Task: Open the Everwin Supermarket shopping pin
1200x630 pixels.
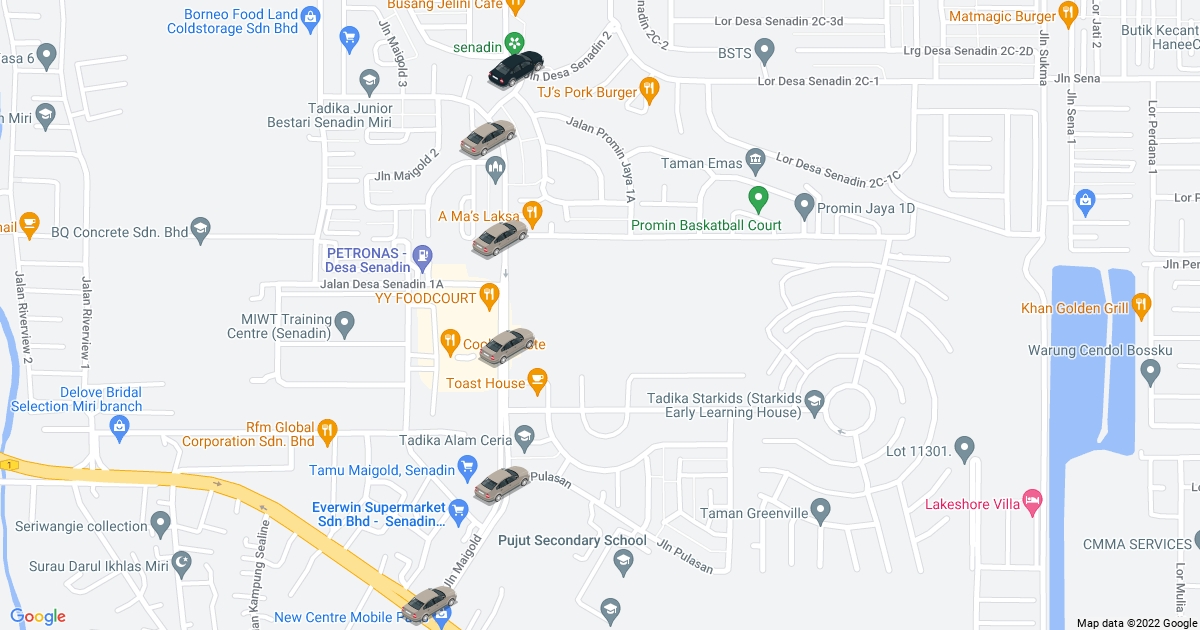Action: pyautogui.click(x=459, y=510)
